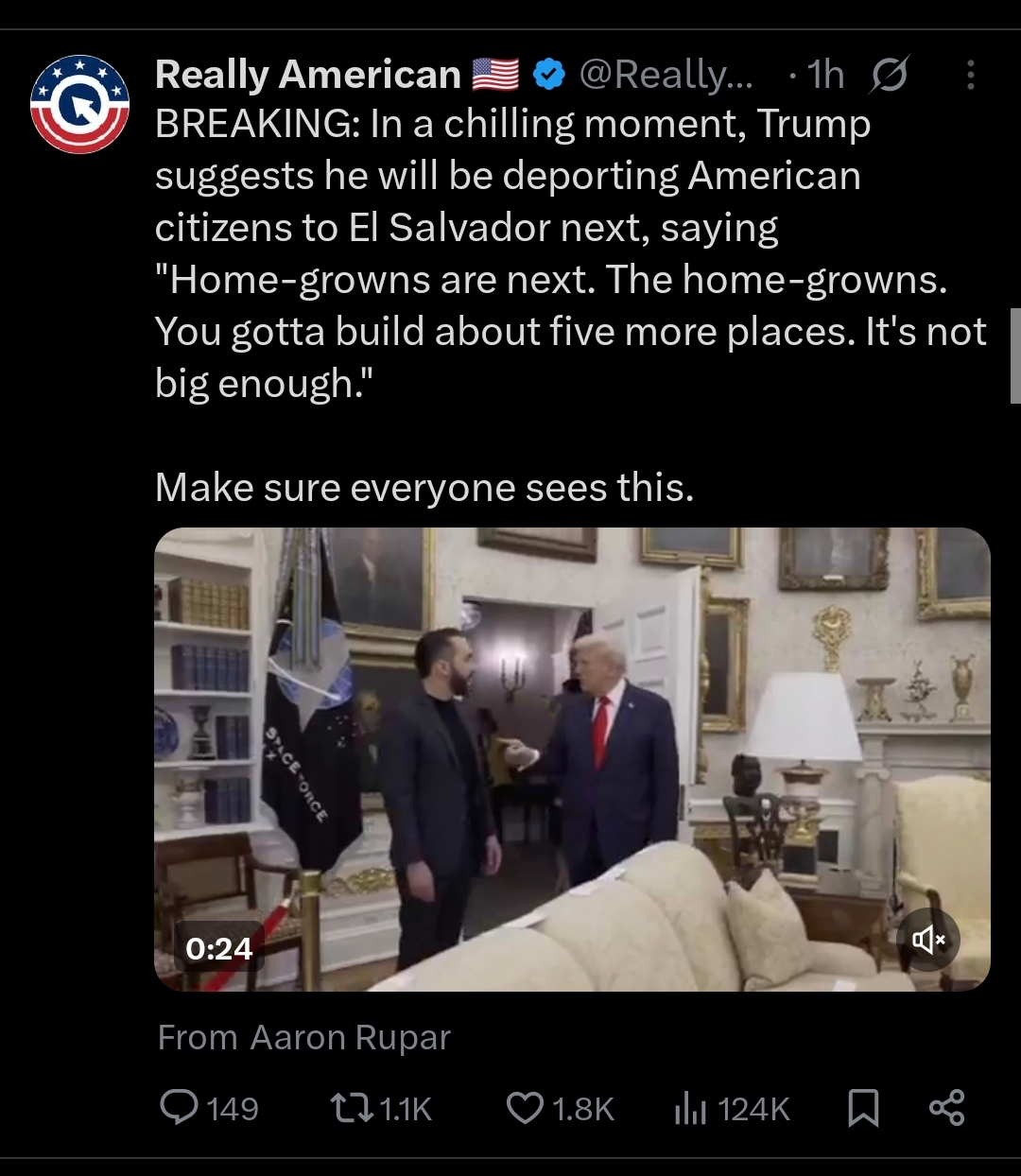Unmute the video with speaker icon
The height and width of the screenshot is (1176, 1021).
(x=928, y=939)
